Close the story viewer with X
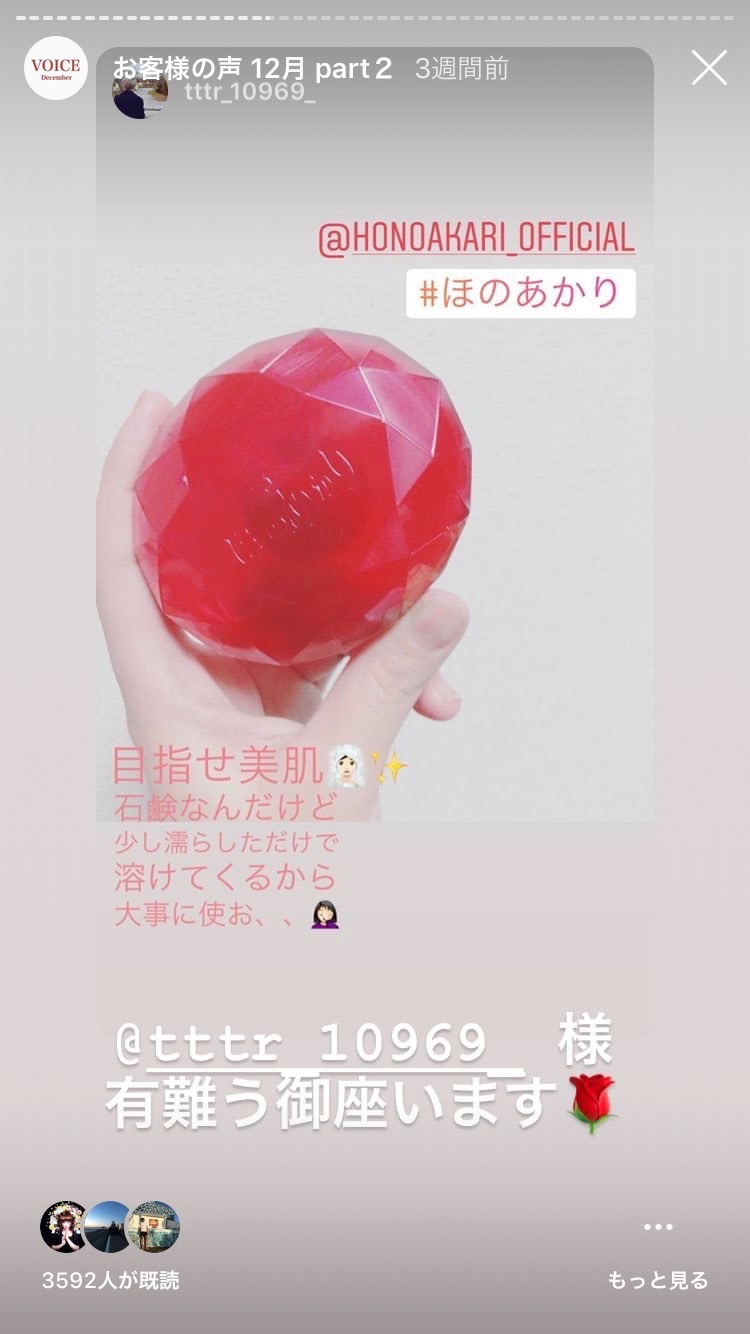This screenshot has width=750, height=1334. point(709,67)
